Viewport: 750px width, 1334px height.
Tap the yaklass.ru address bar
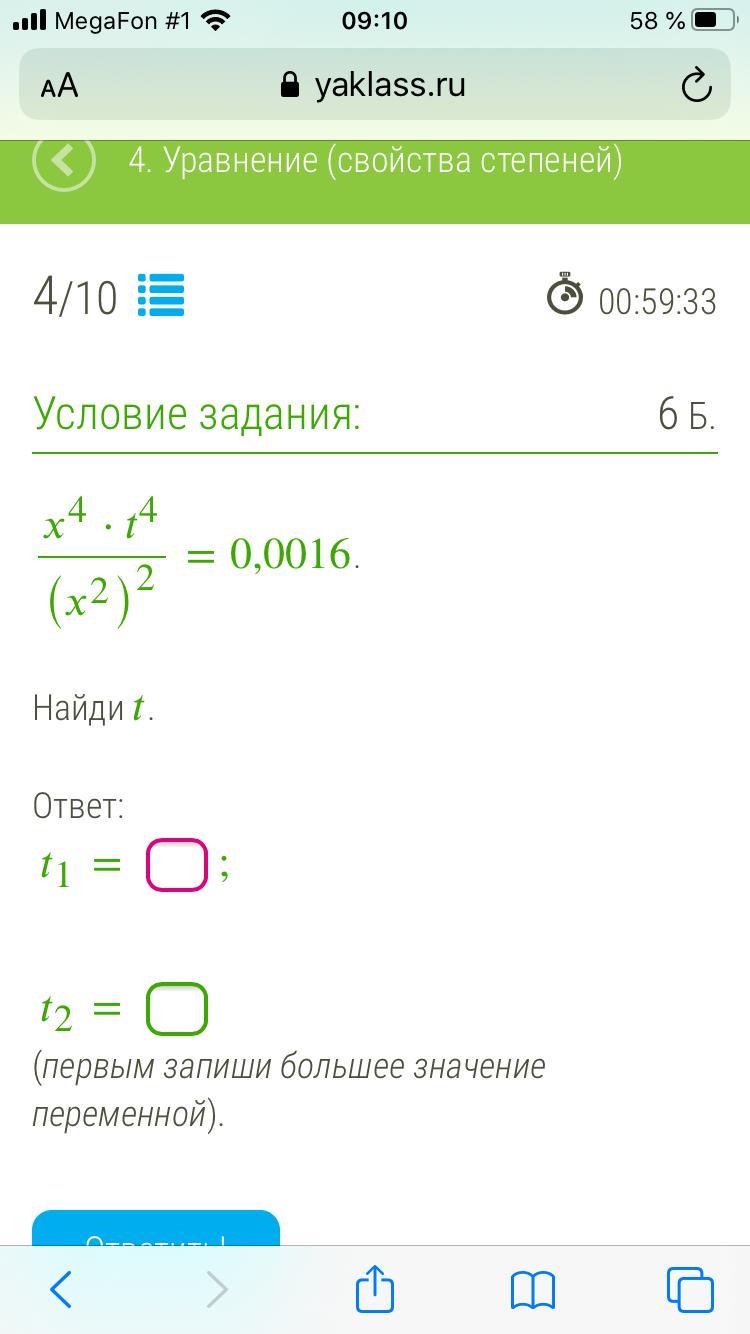click(375, 86)
